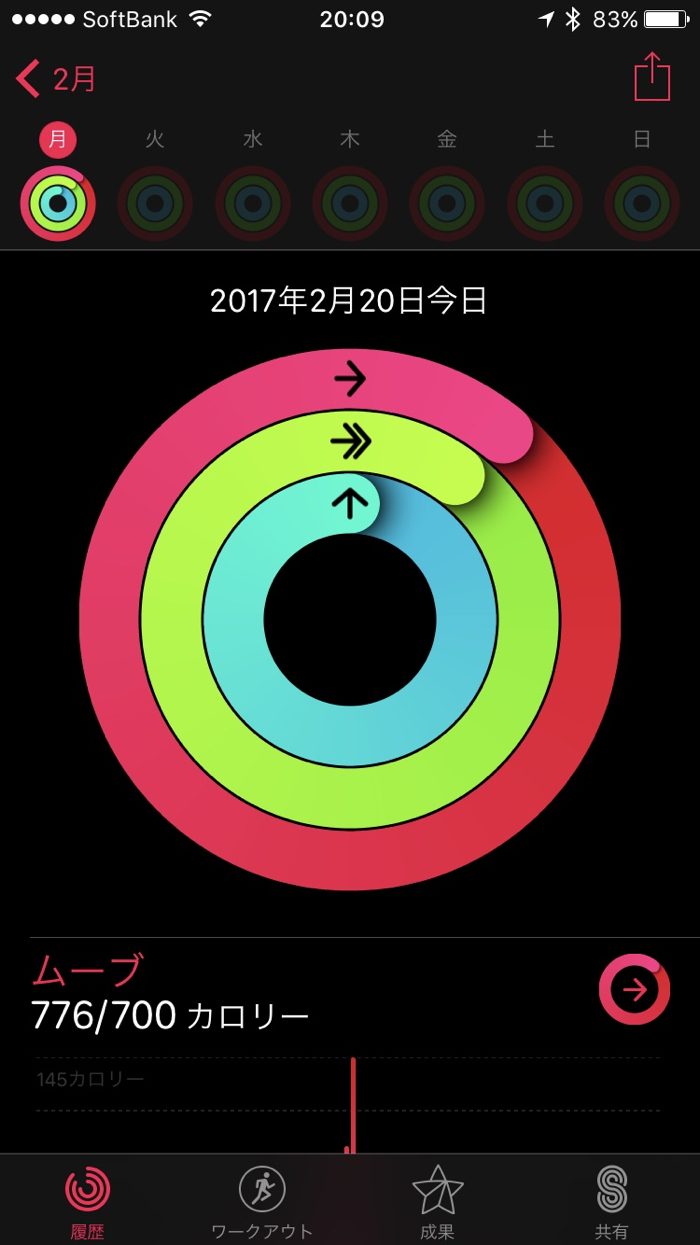Select Wednesday (水) activity rings
700x1245 pixels.
253,203
